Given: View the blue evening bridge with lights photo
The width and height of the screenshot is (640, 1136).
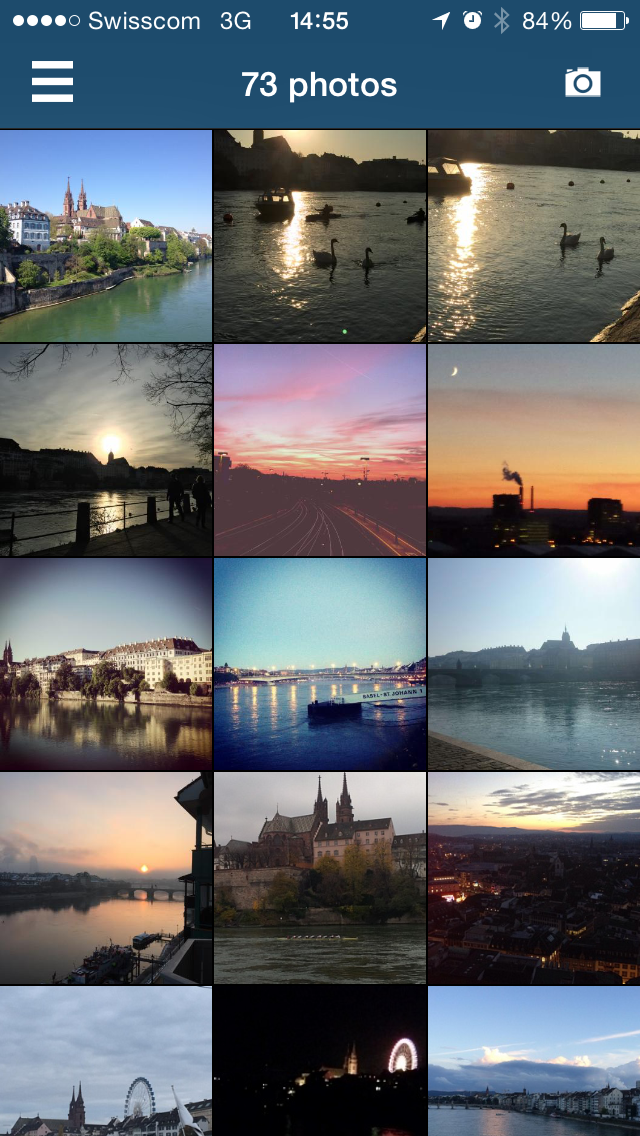Looking at the screenshot, I should coord(320,664).
